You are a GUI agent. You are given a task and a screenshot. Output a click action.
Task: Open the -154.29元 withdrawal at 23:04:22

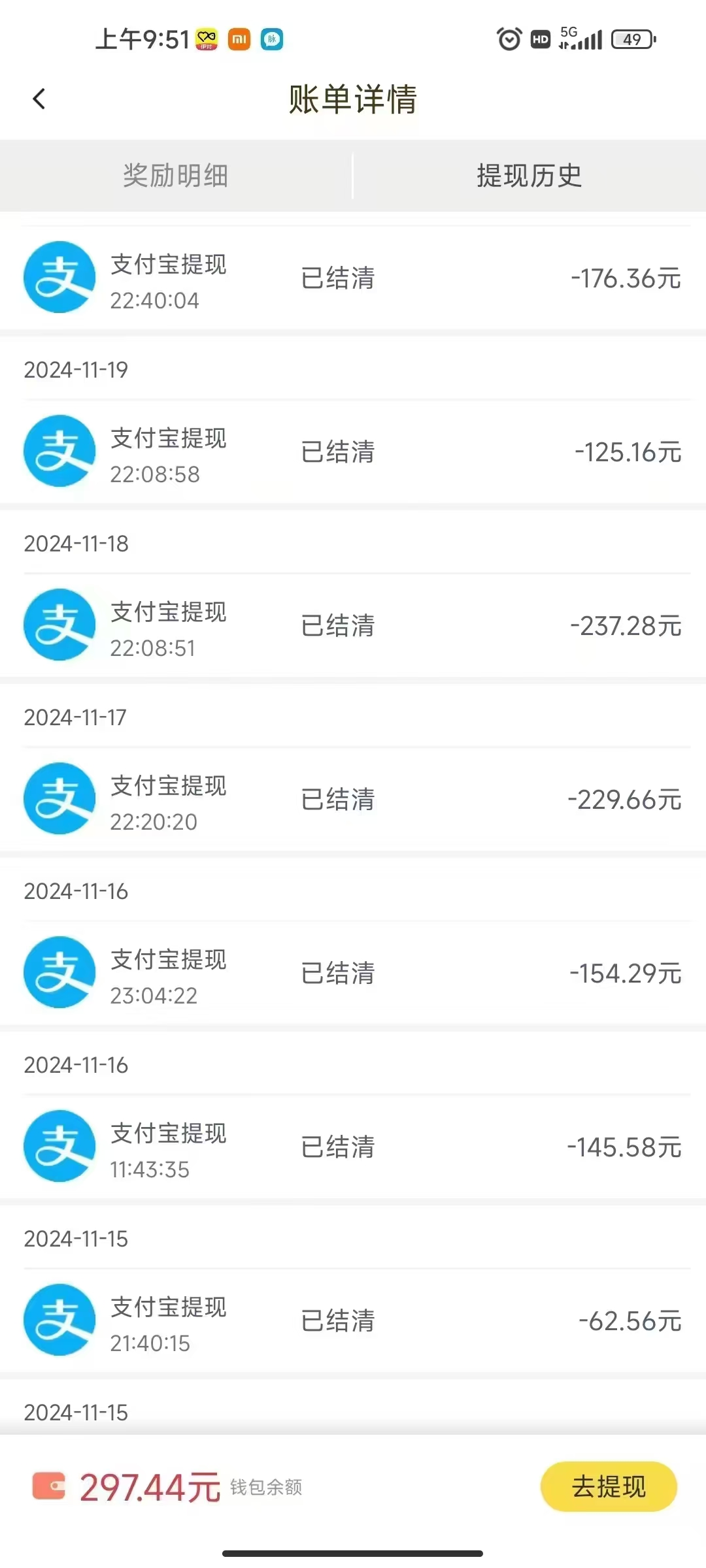point(353,973)
